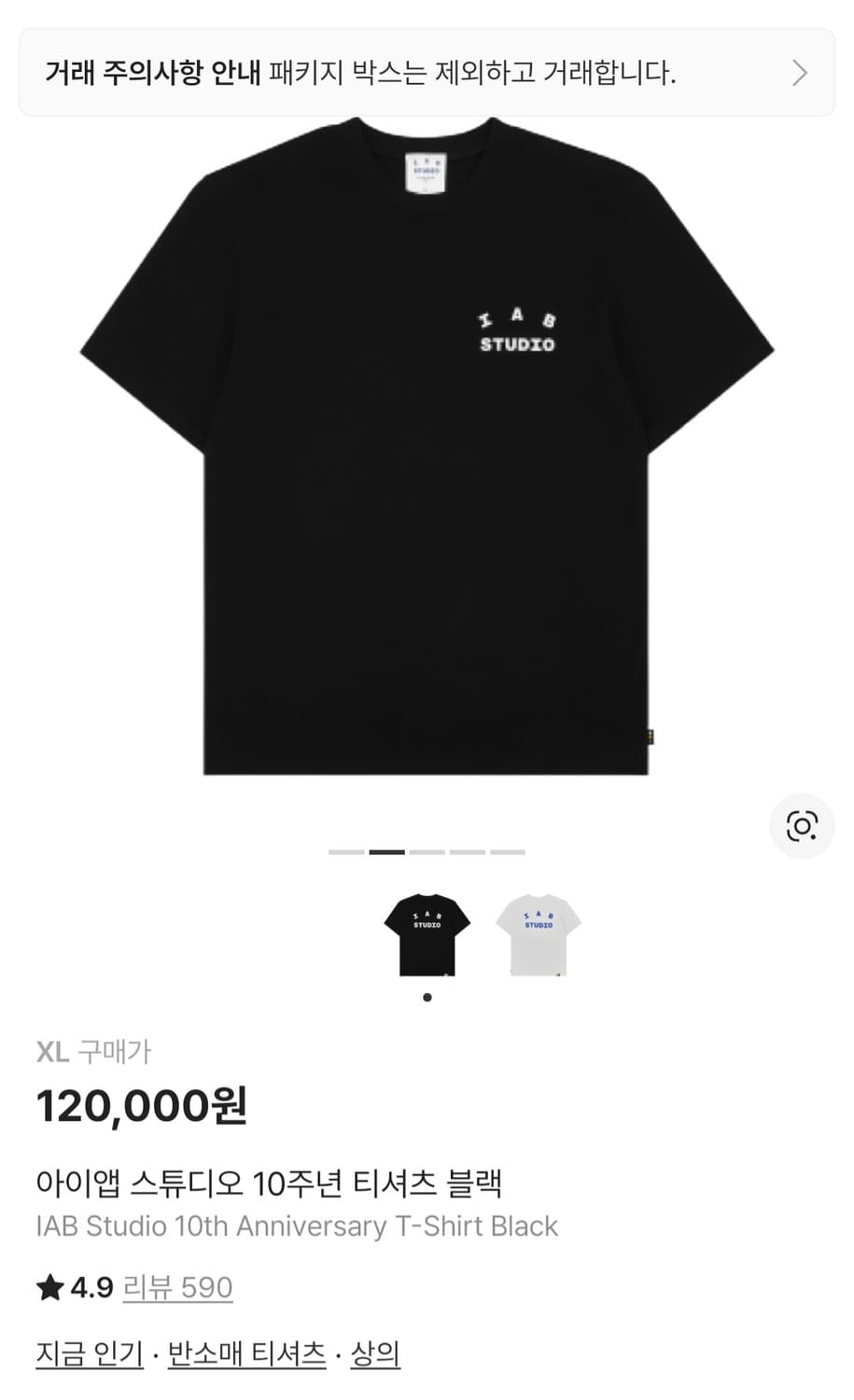Click the XL size label
Image resolution: width=854 pixels, height=1400 pixels.
(51, 1052)
